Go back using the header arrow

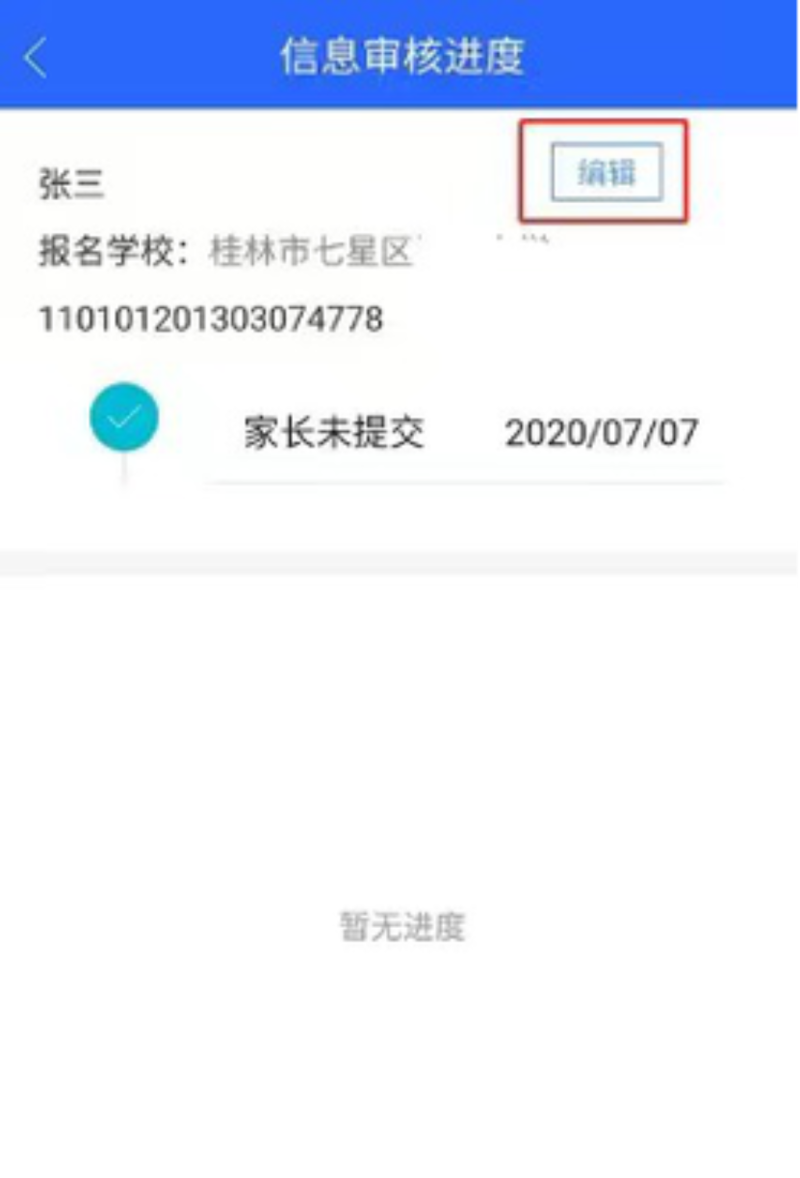point(36,58)
